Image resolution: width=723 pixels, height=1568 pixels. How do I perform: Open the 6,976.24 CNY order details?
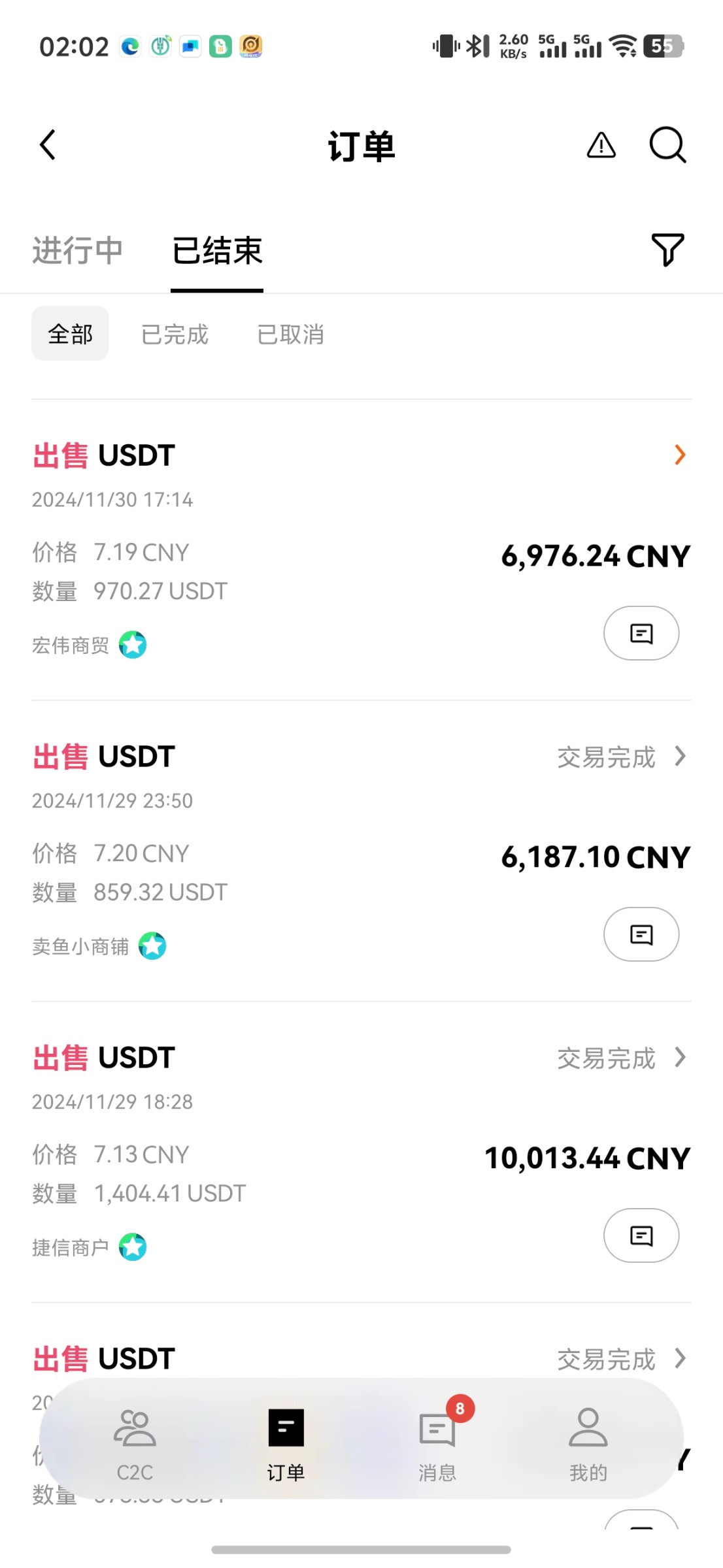680,455
